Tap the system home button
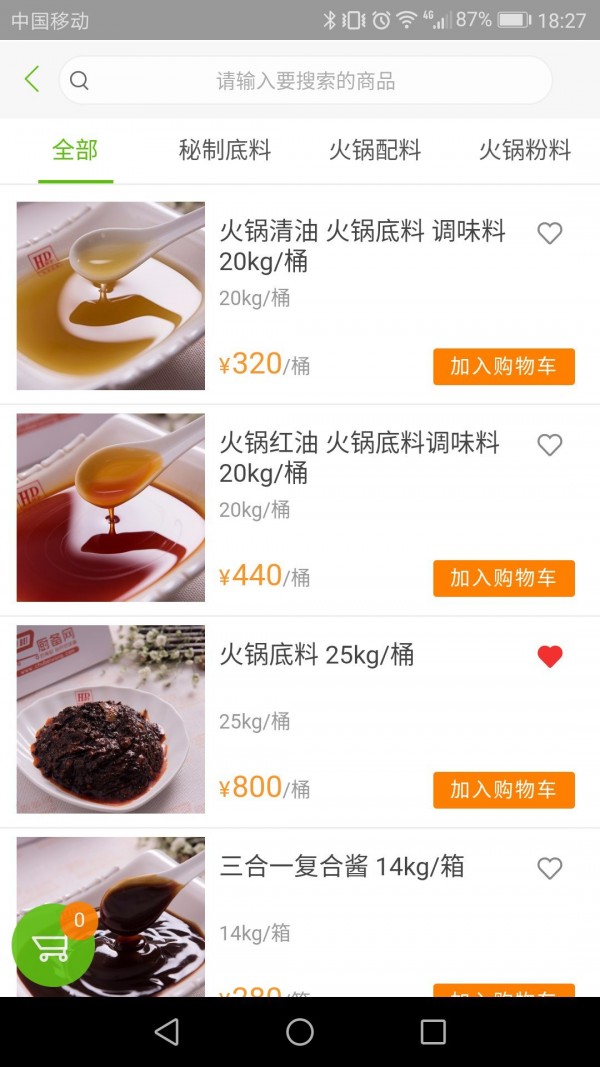This screenshot has width=600, height=1067. point(300,1032)
